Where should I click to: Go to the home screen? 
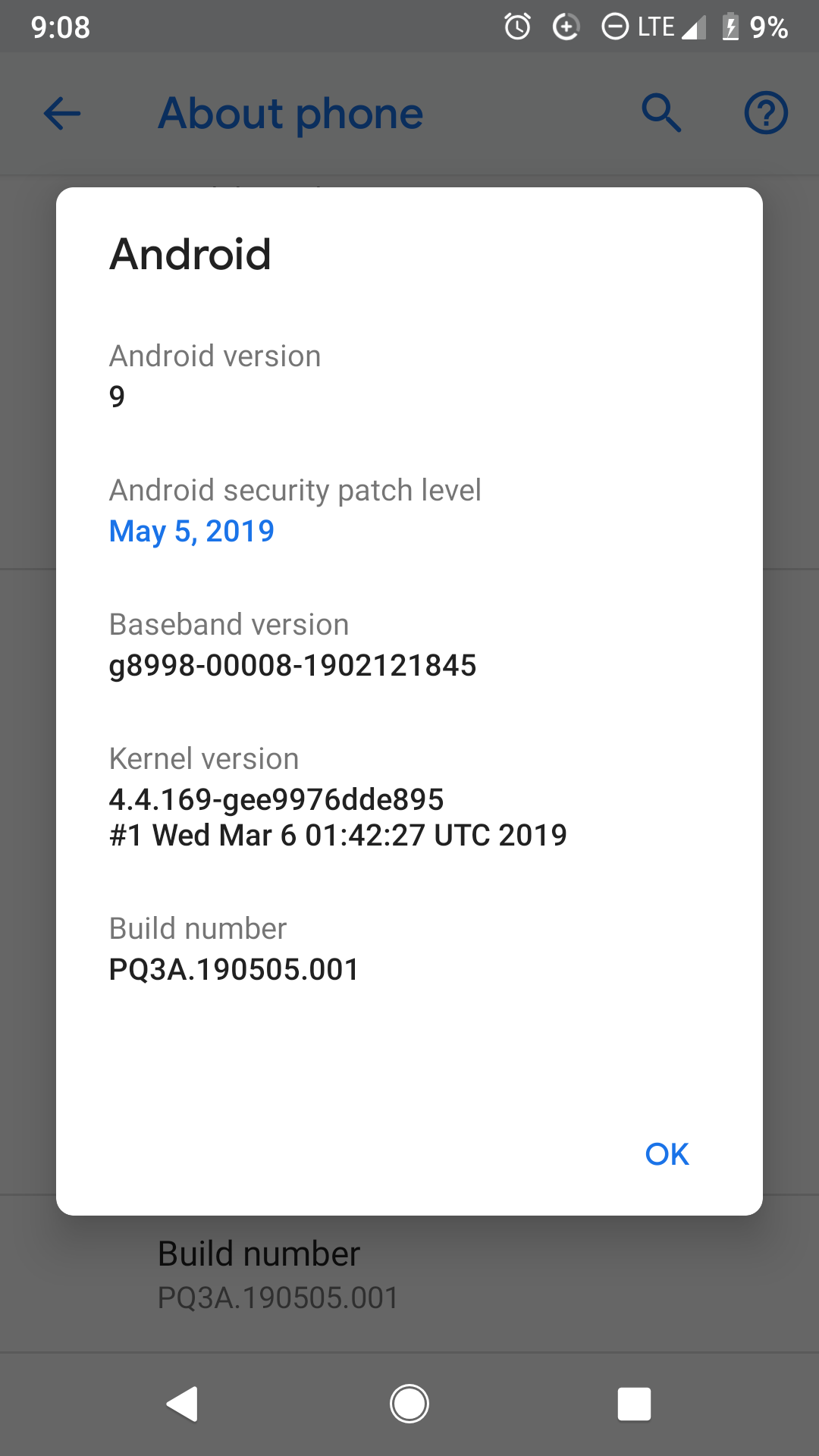pyautogui.click(x=409, y=1404)
